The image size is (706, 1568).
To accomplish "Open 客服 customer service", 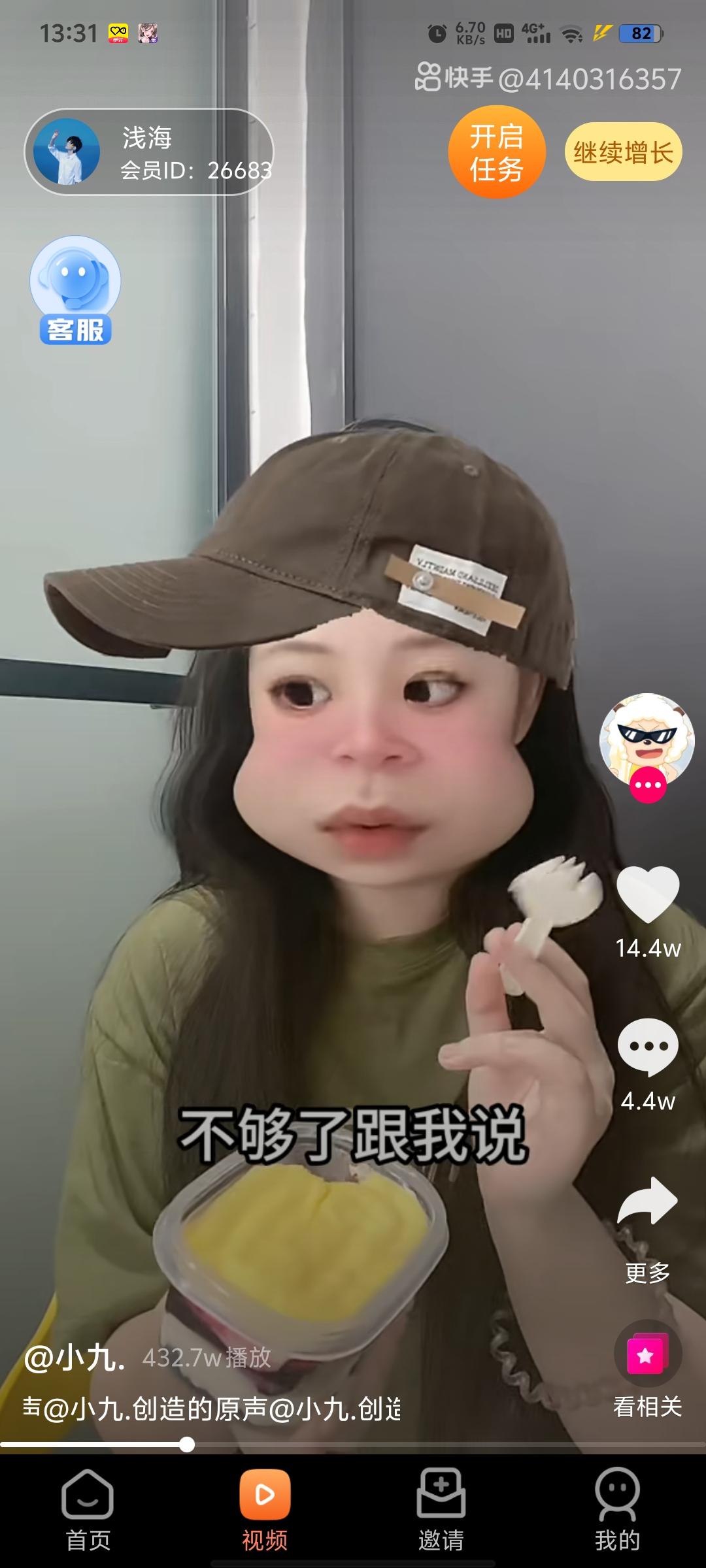I will point(76,291).
